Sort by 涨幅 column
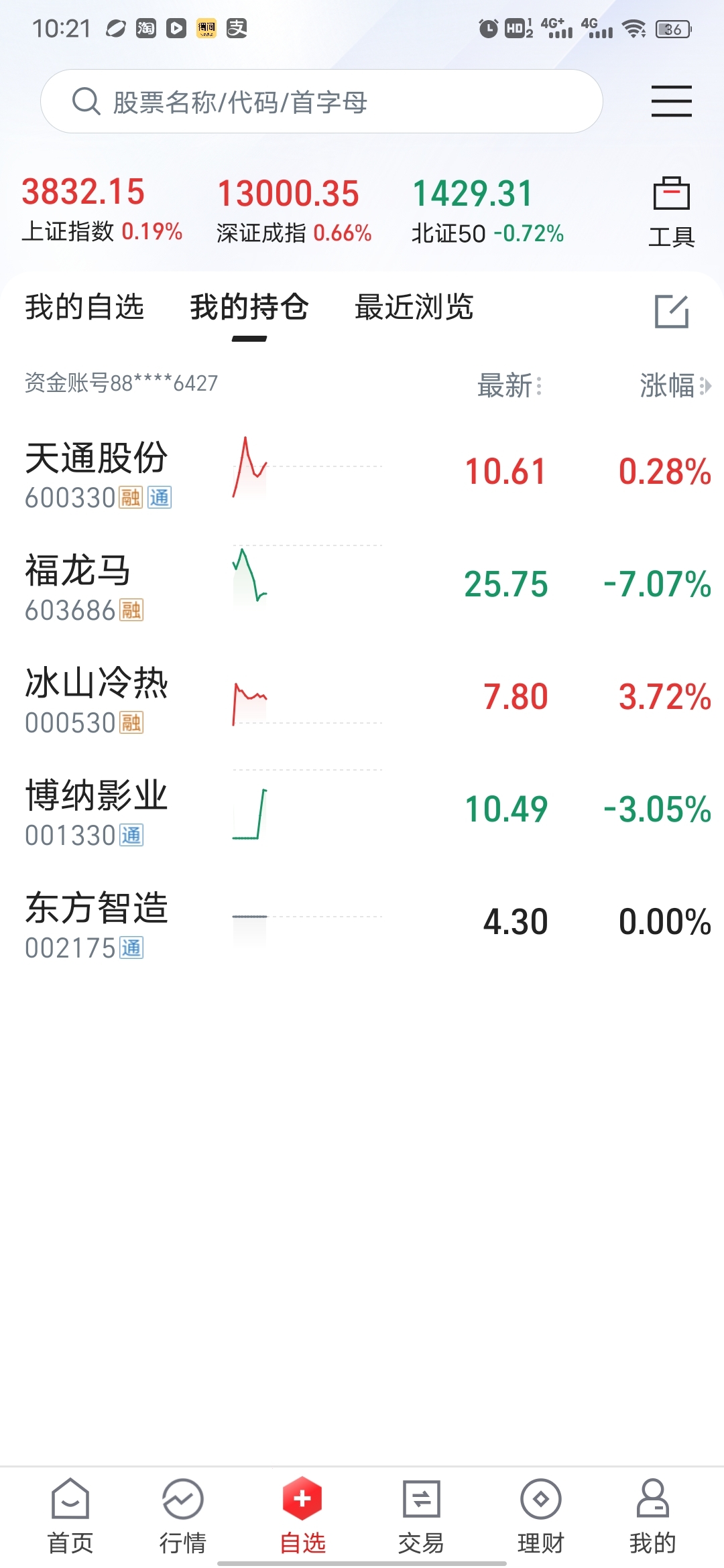Image resolution: width=724 pixels, height=1568 pixels. tap(674, 385)
